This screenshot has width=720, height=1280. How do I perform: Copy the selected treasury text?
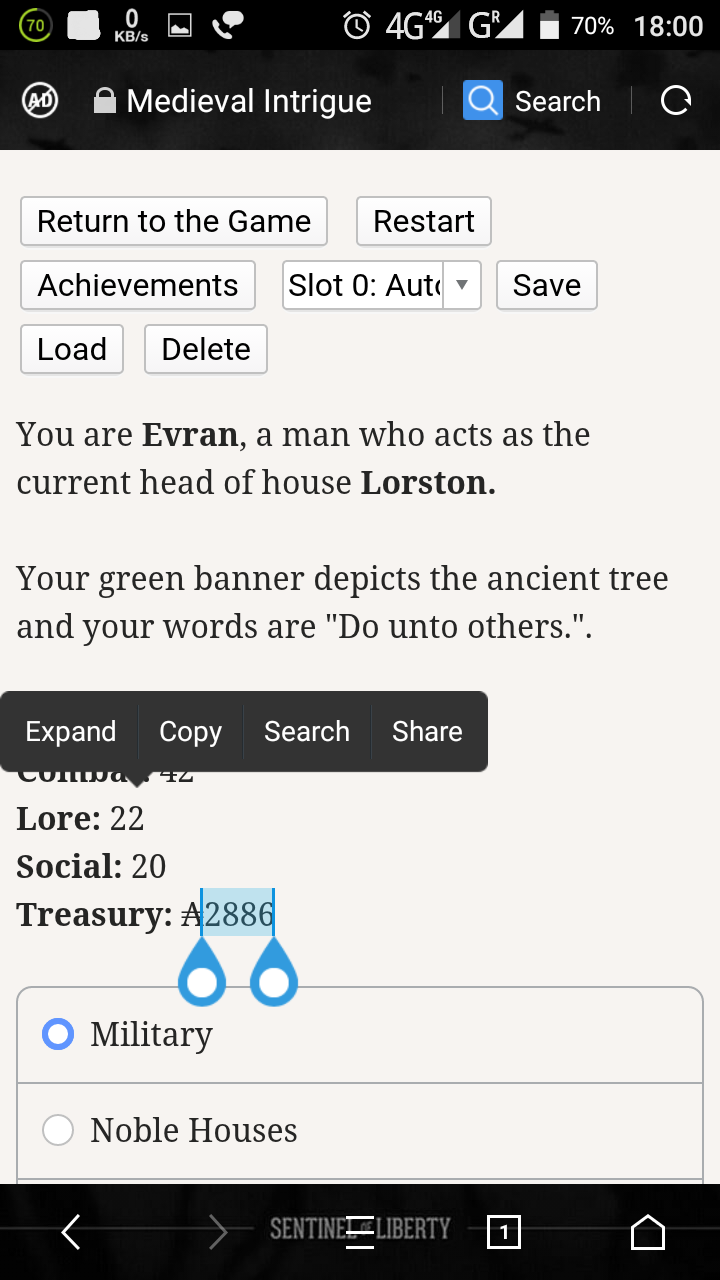coord(190,731)
